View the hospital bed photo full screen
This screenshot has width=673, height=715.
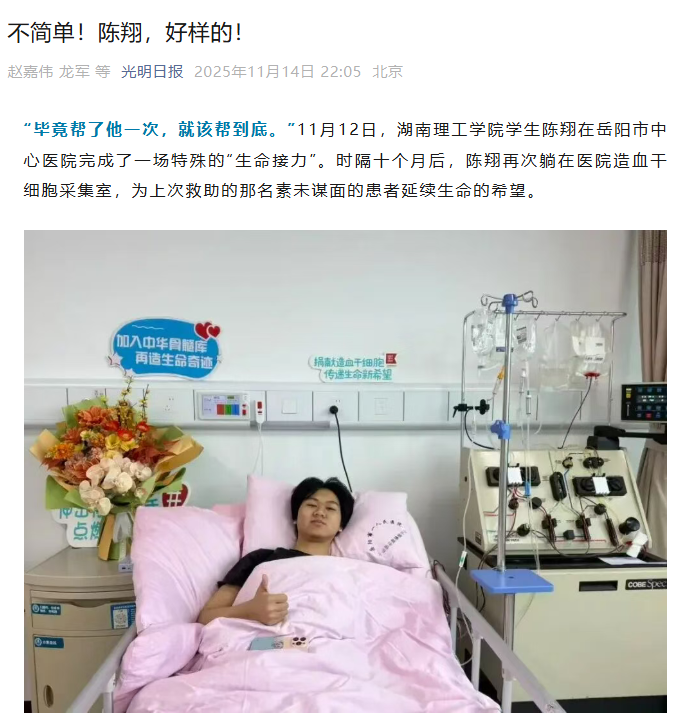click(x=345, y=470)
